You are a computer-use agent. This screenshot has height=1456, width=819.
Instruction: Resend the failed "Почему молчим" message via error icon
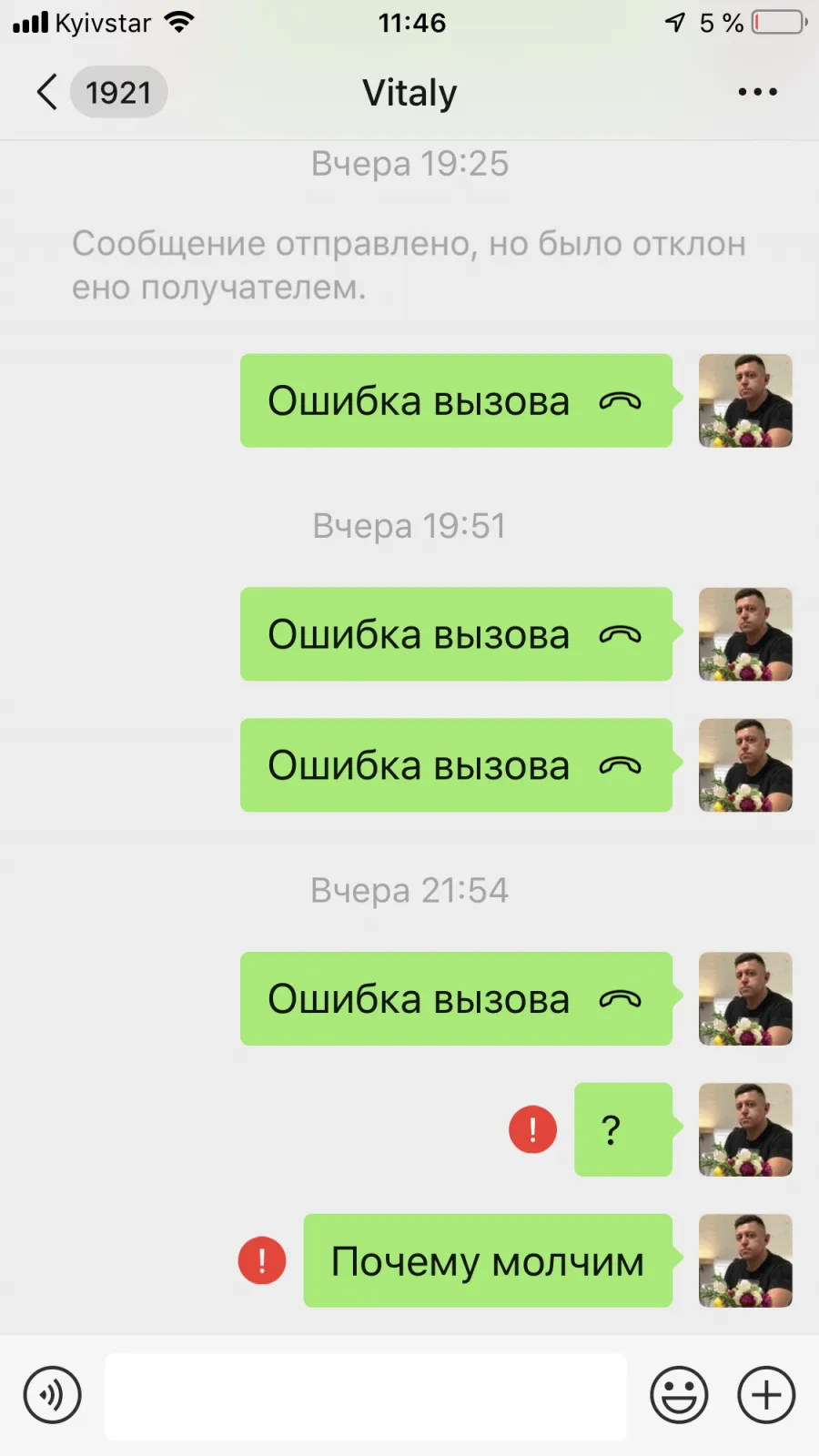(x=262, y=1260)
